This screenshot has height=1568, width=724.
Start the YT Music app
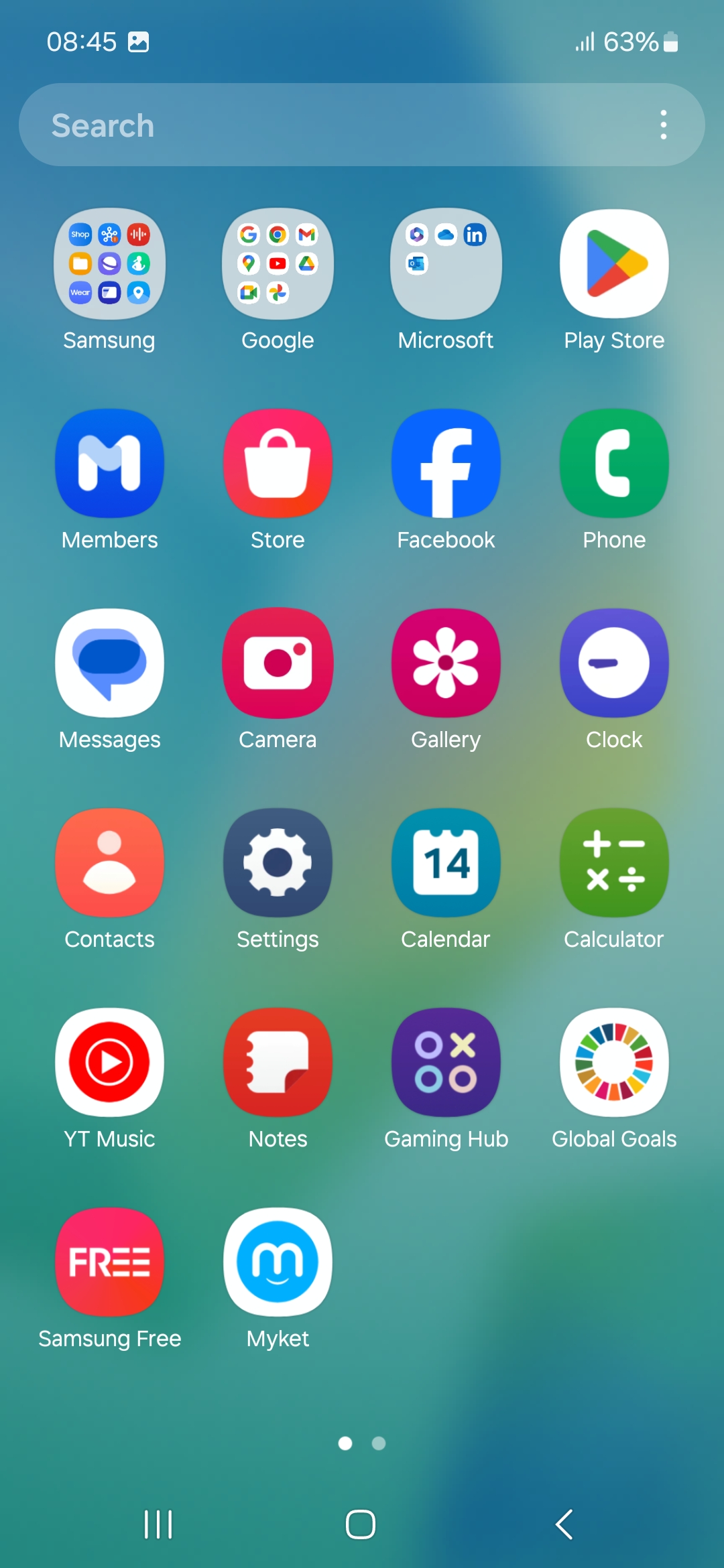pos(109,1062)
